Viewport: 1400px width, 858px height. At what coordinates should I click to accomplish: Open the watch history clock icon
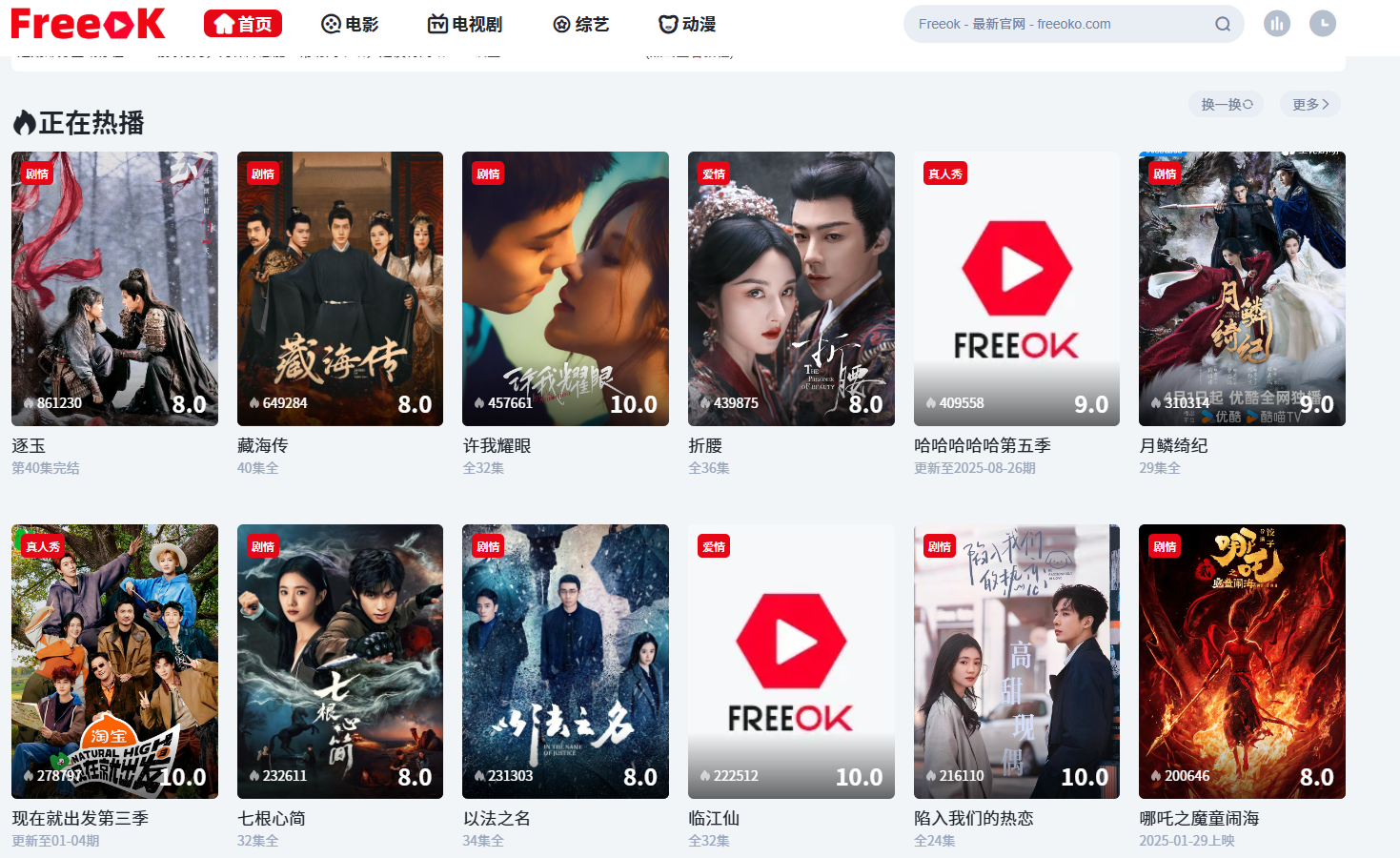pyautogui.click(x=1323, y=24)
